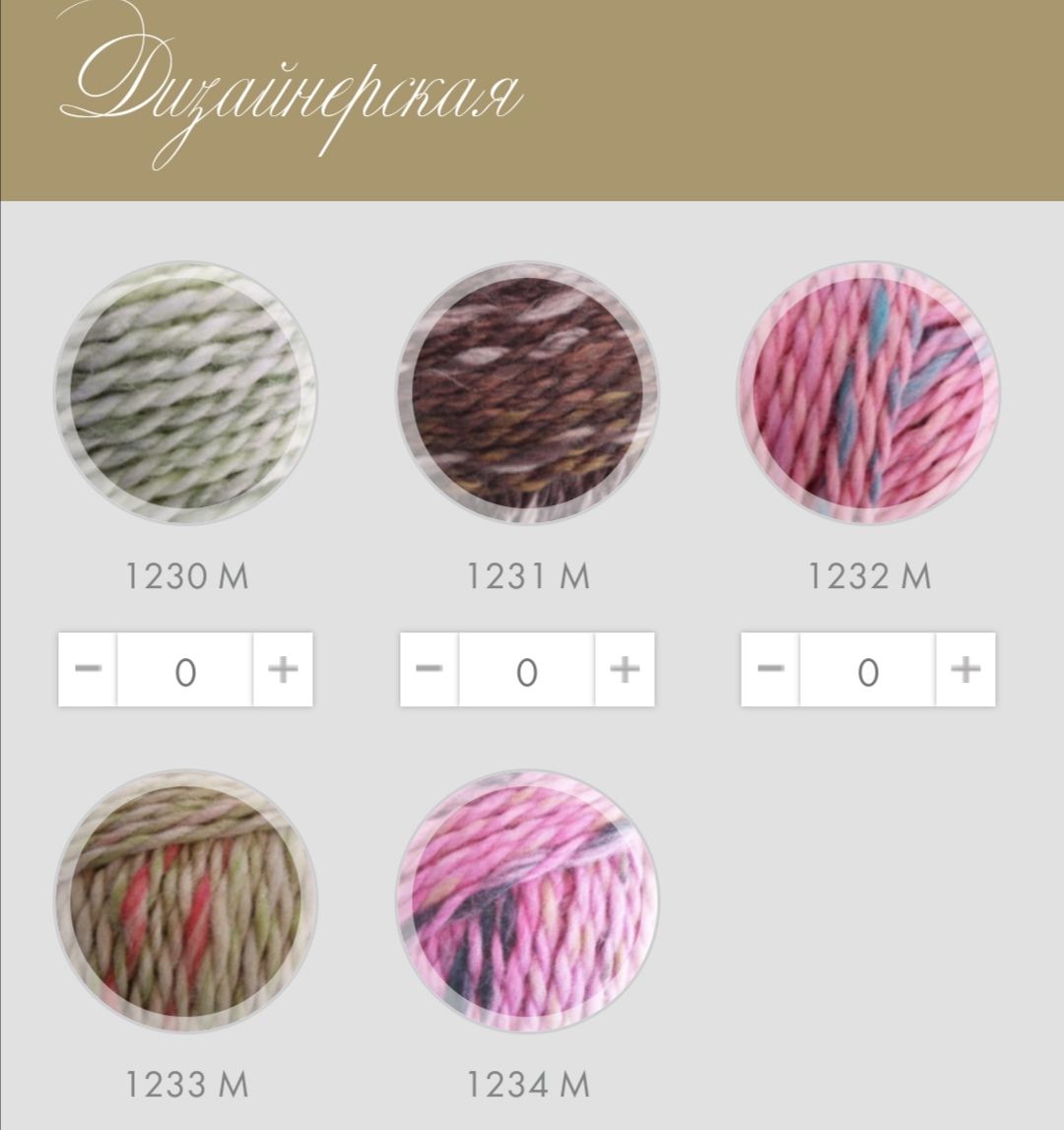Reduce the count for 1232 M
Screen dimensions: 1064x1130
click(770, 670)
